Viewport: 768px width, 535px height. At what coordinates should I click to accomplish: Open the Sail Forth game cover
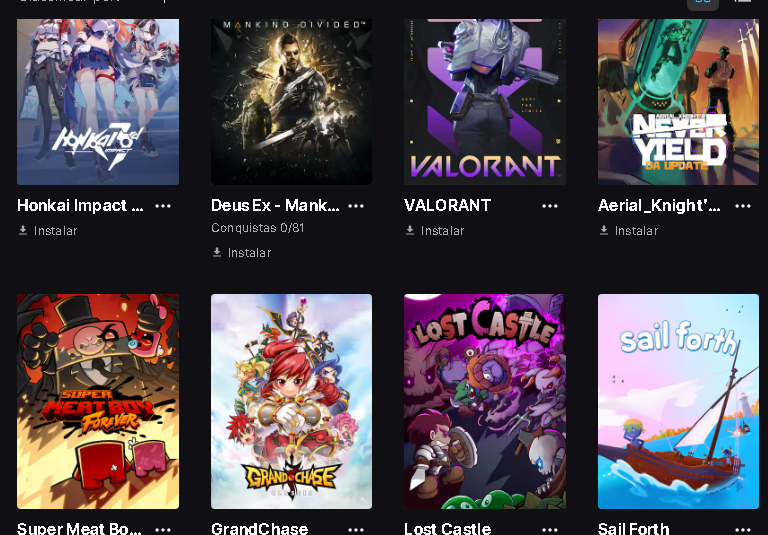click(x=678, y=401)
